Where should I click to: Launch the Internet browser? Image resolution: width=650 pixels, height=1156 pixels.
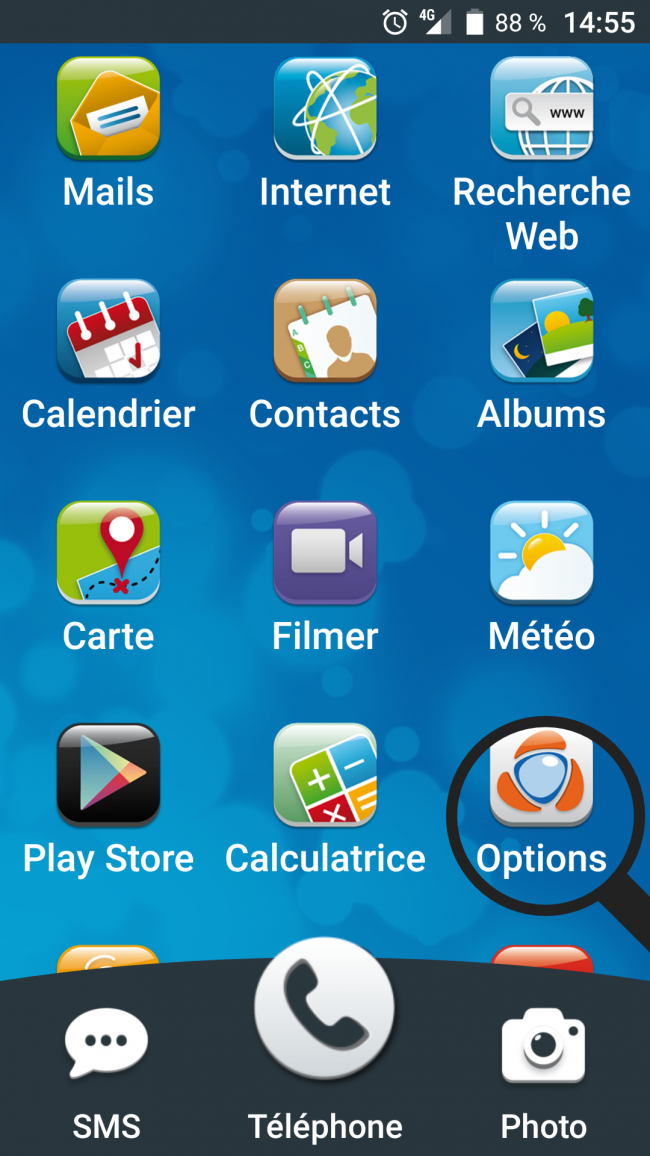[x=325, y=108]
